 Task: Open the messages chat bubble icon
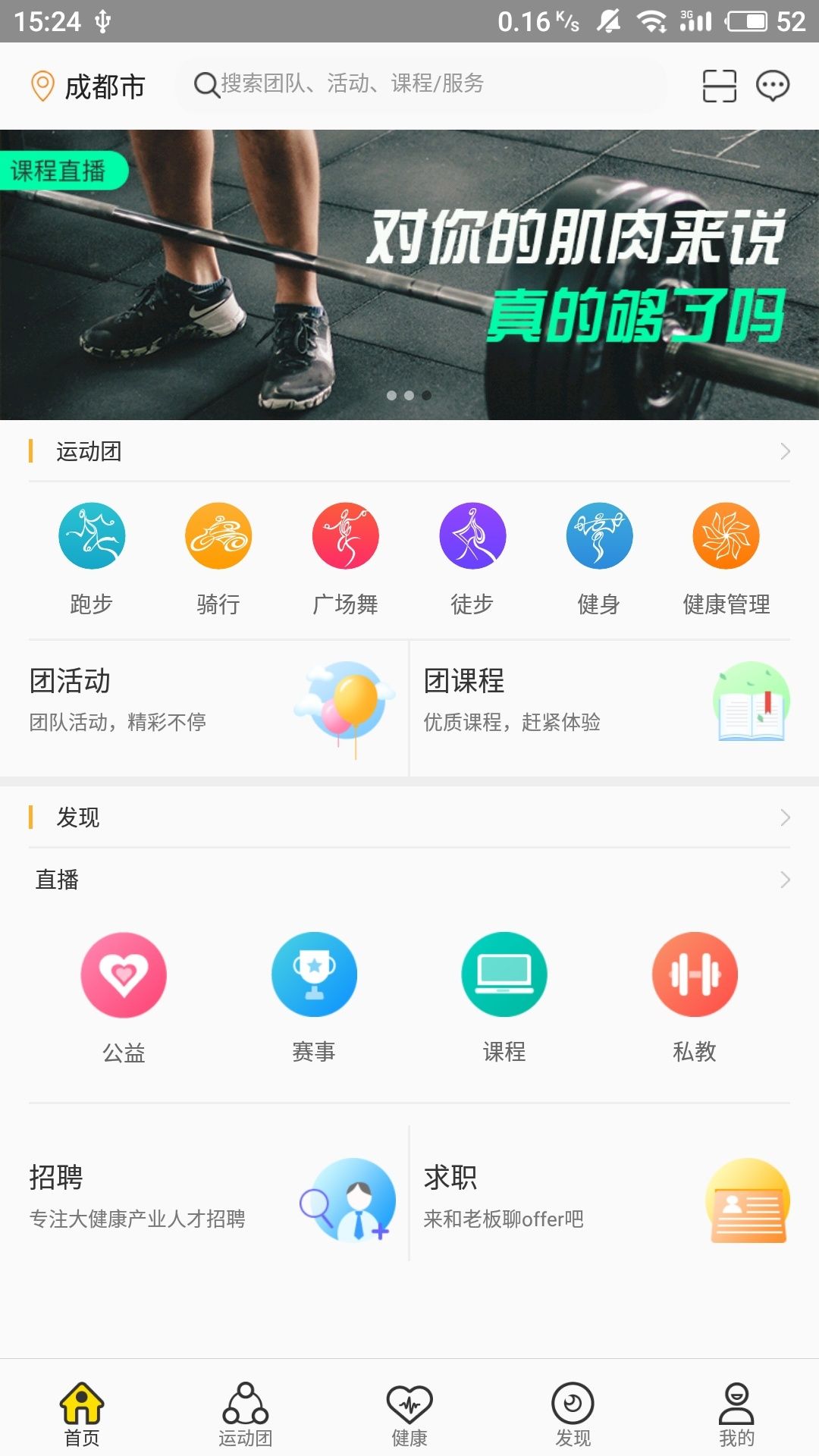[773, 86]
